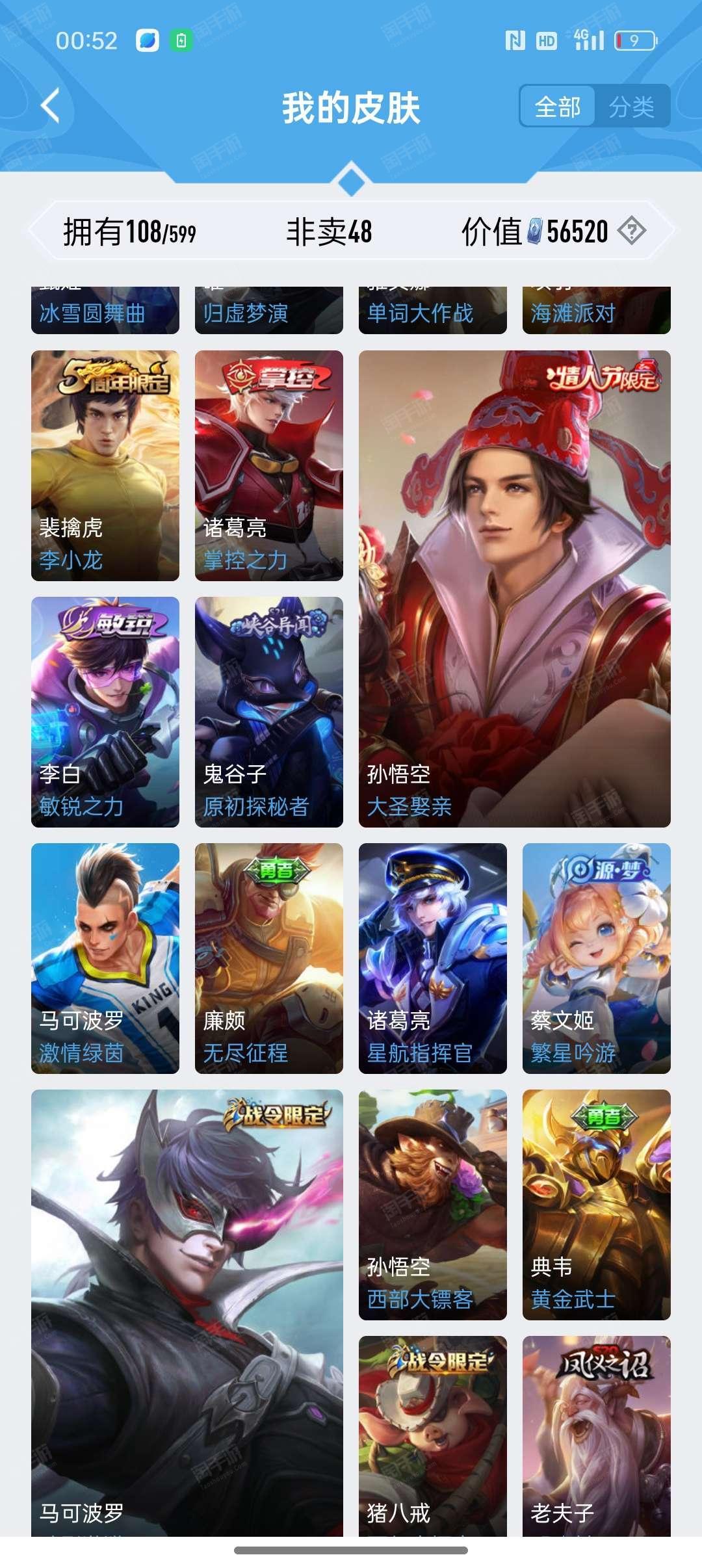
Task: Open 诸葛亮 星航指挥官 skin
Action: 433,958
